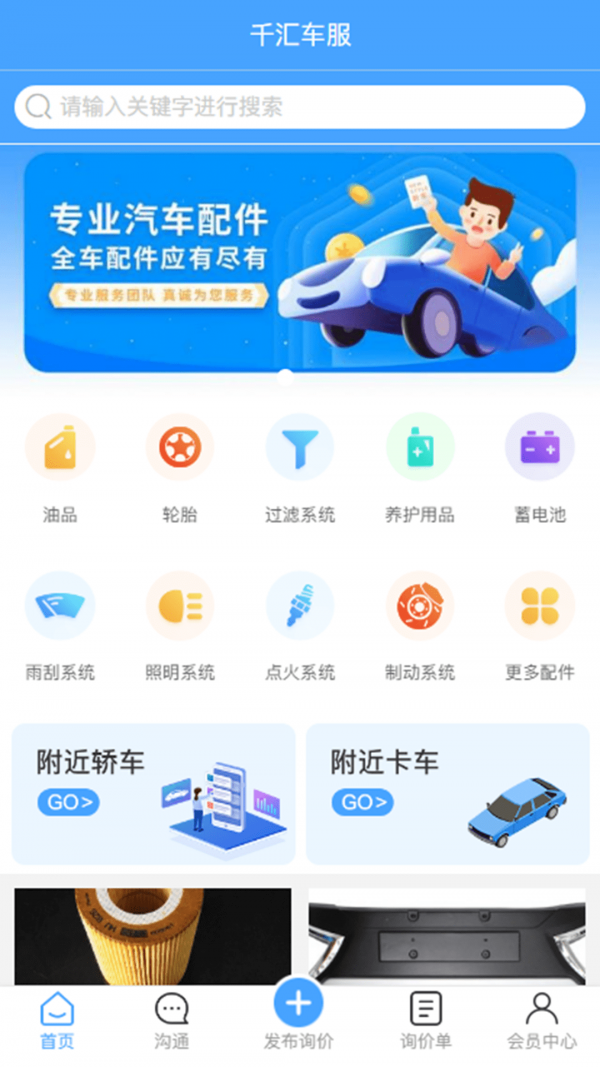This screenshot has height=1067, width=600.
Task: Open the 会员中心 tab
Action: (541, 1020)
